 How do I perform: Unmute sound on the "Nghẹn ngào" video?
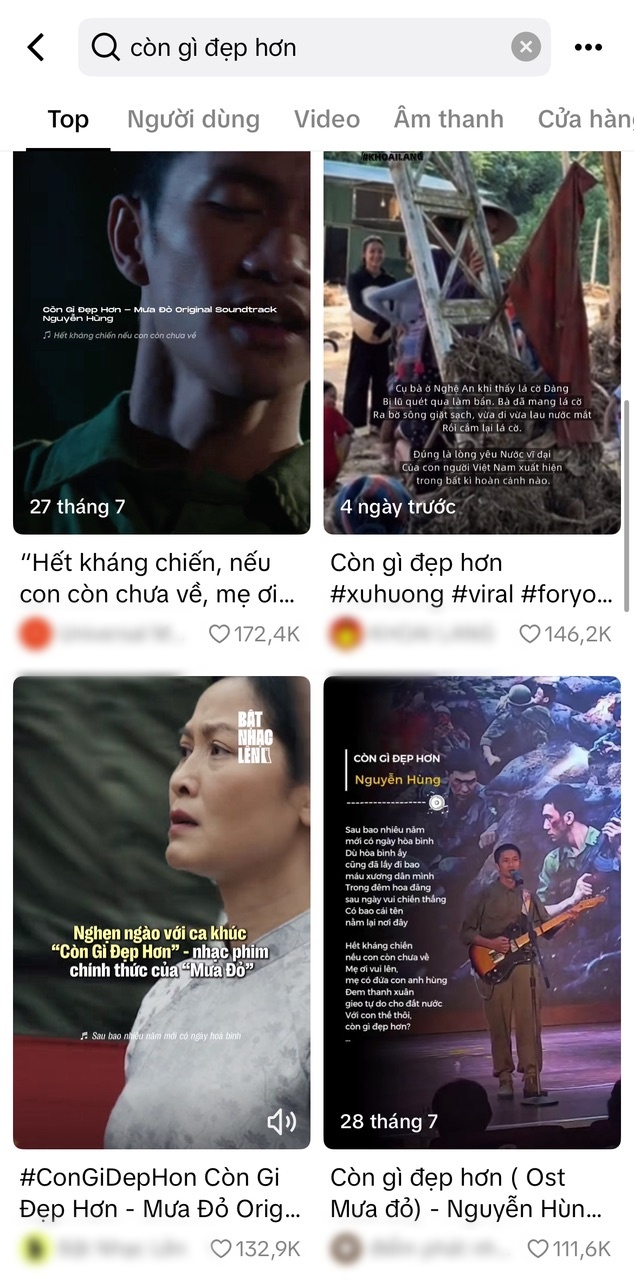[x=281, y=1122]
